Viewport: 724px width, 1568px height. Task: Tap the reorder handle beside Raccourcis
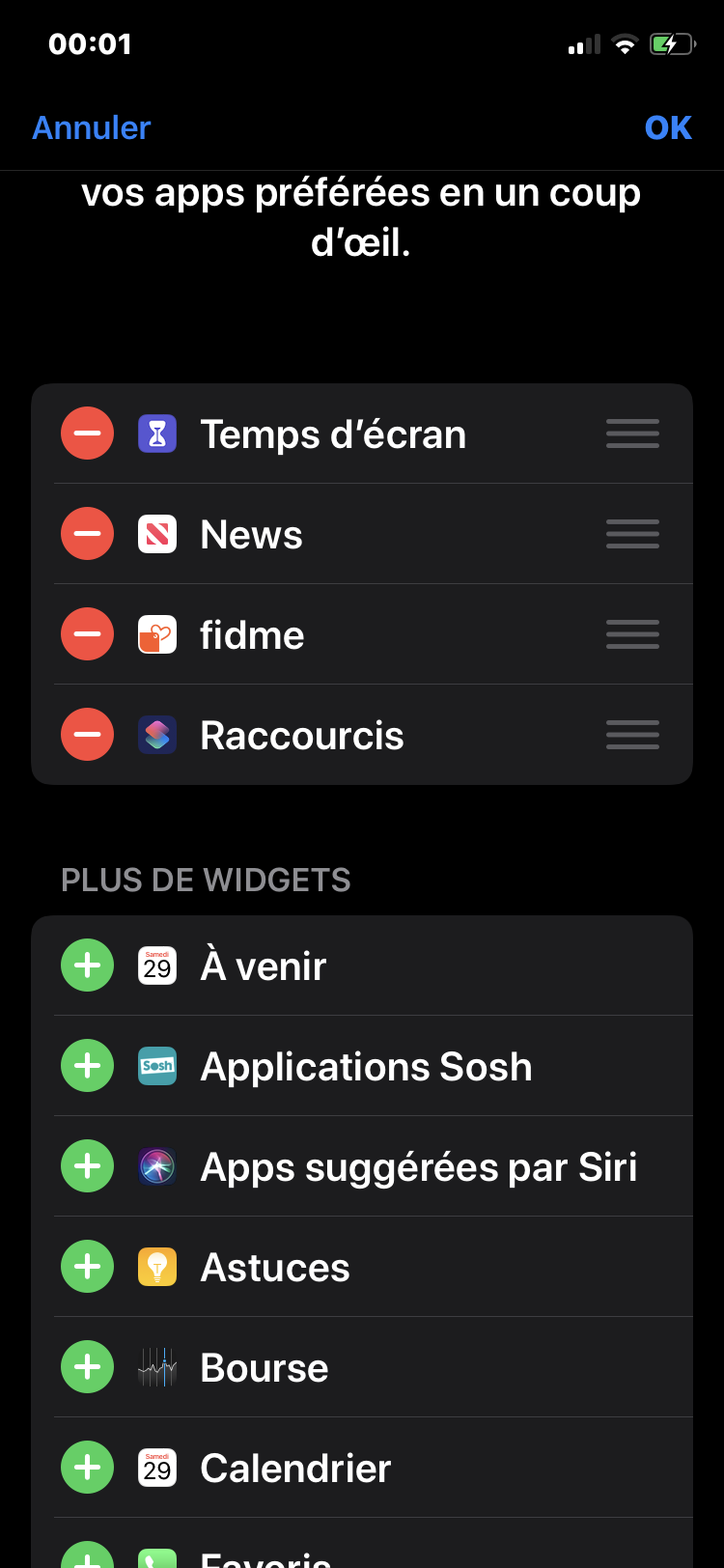coord(632,735)
